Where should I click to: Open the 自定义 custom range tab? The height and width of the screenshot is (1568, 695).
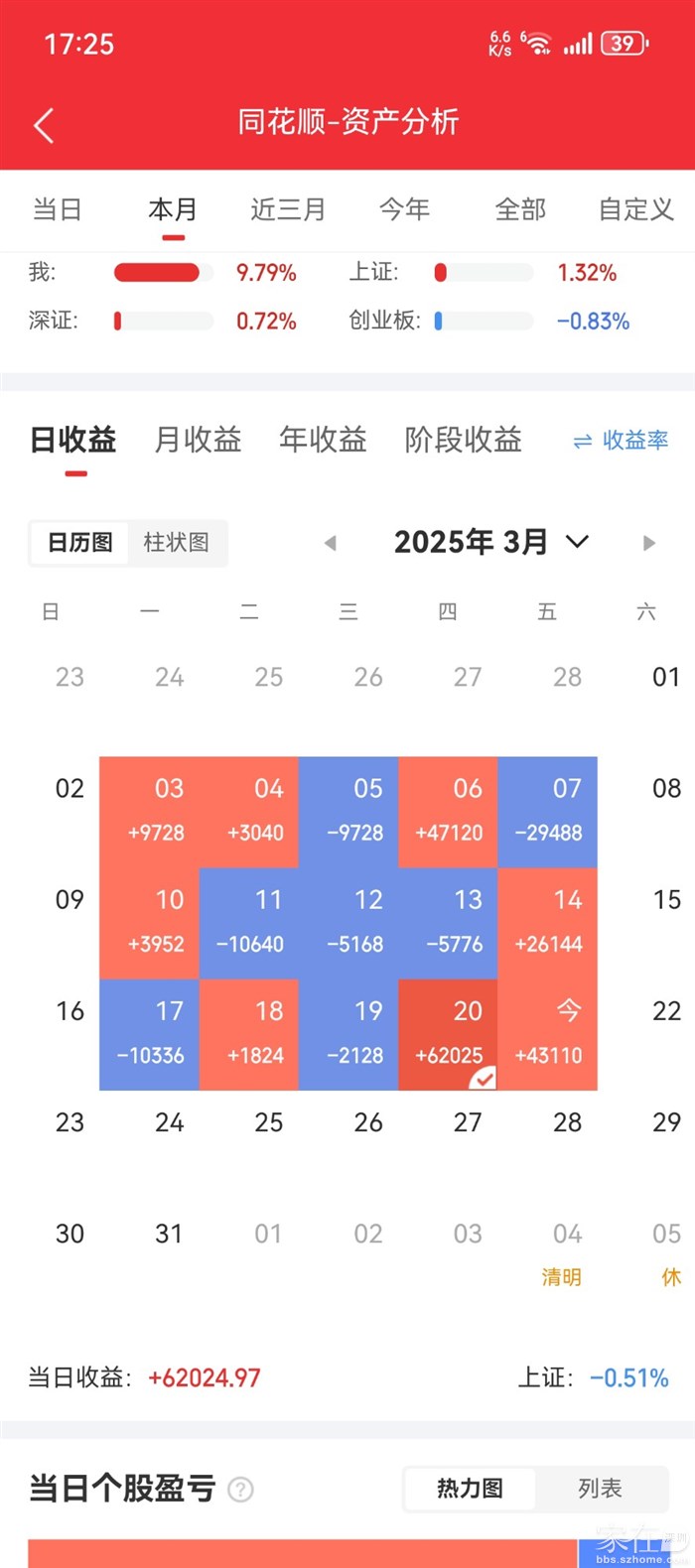(635, 209)
